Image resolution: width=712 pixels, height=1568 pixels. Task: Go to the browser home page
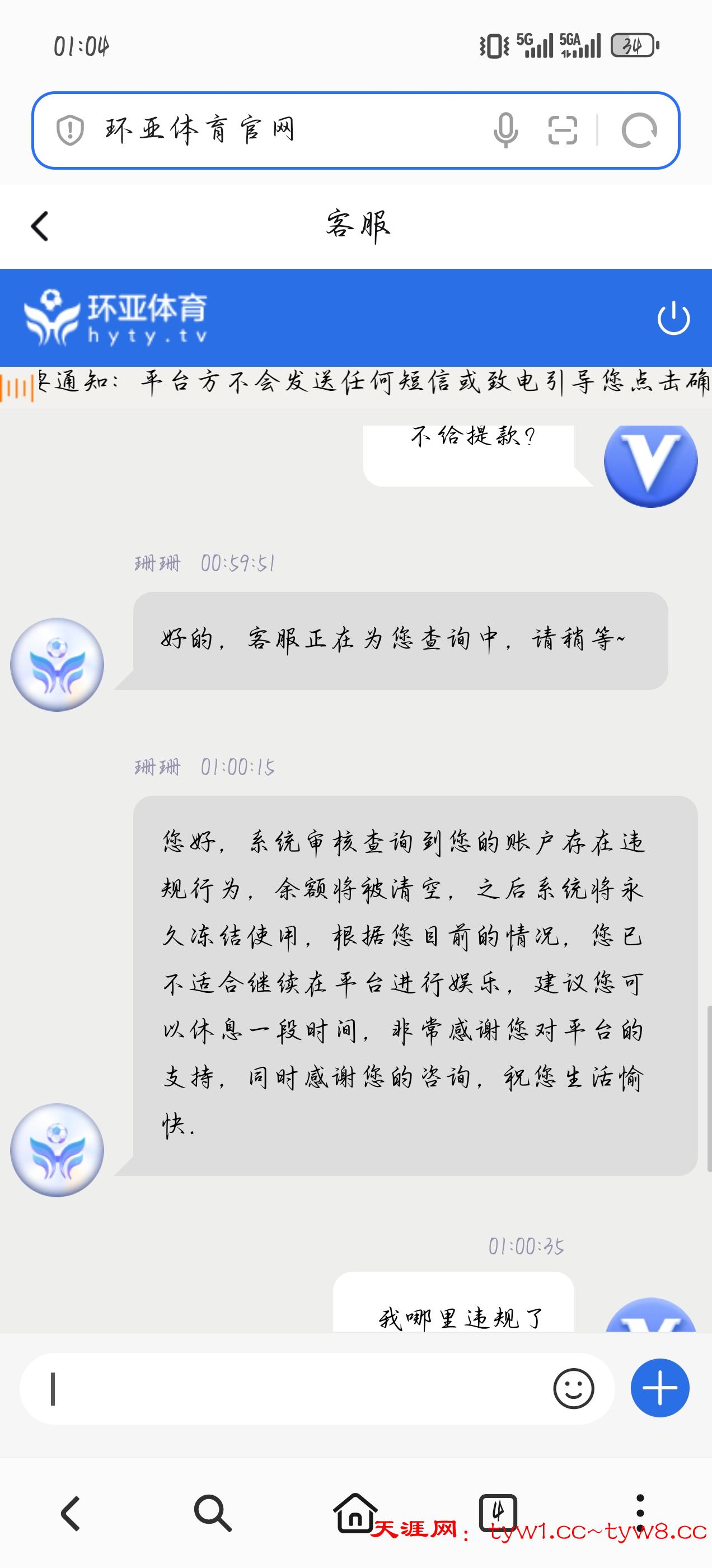(x=355, y=1512)
